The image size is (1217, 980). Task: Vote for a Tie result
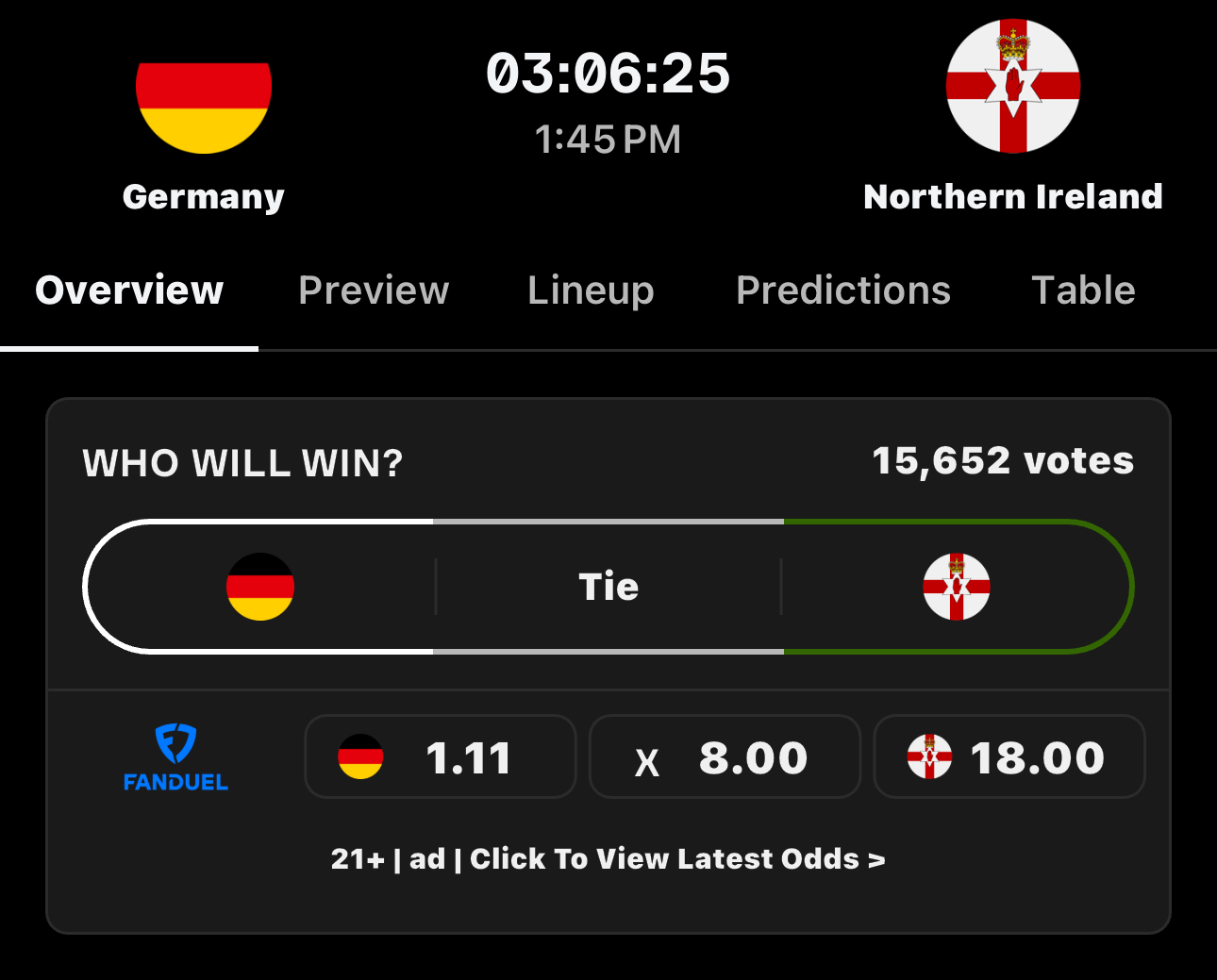tap(608, 587)
